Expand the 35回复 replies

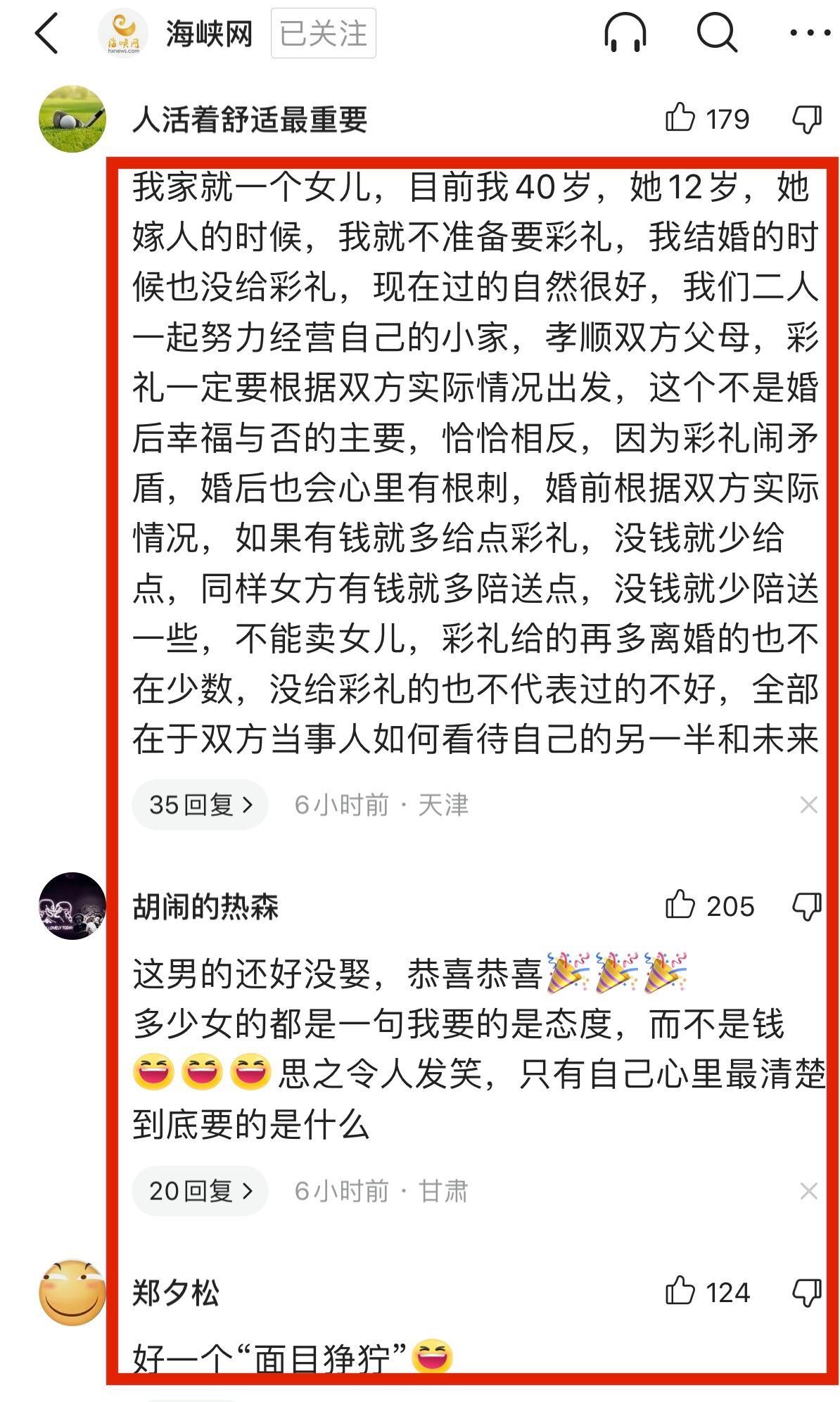[x=200, y=805]
